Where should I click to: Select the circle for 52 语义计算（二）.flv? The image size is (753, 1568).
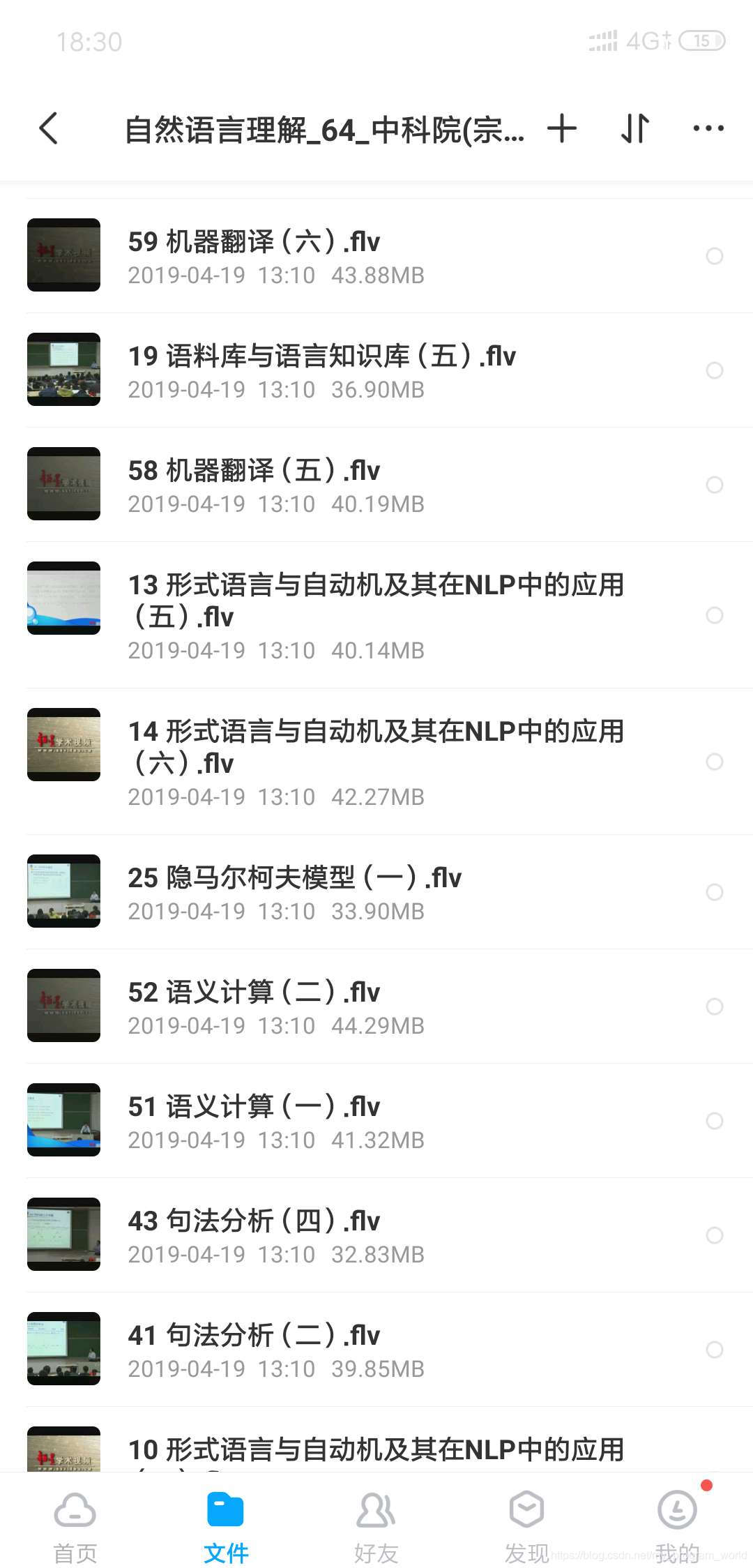[x=715, y=1007]
